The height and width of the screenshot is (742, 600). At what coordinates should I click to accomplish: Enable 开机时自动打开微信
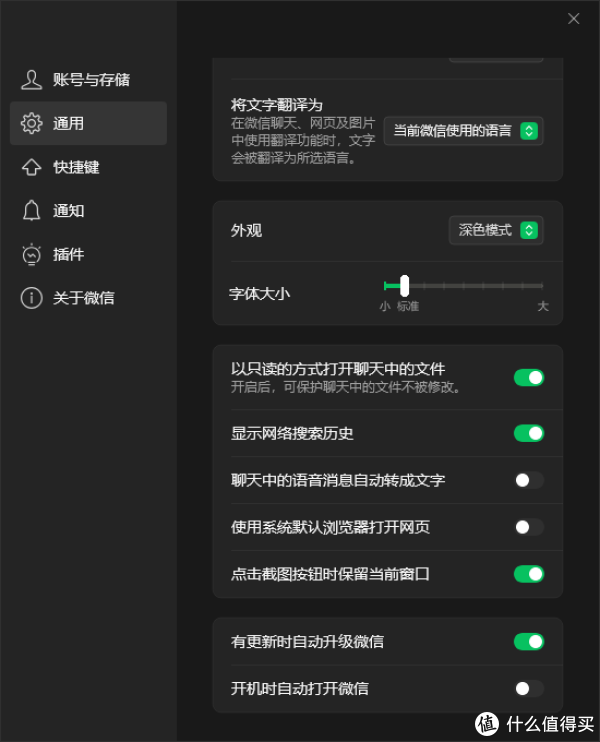point(529,688)
